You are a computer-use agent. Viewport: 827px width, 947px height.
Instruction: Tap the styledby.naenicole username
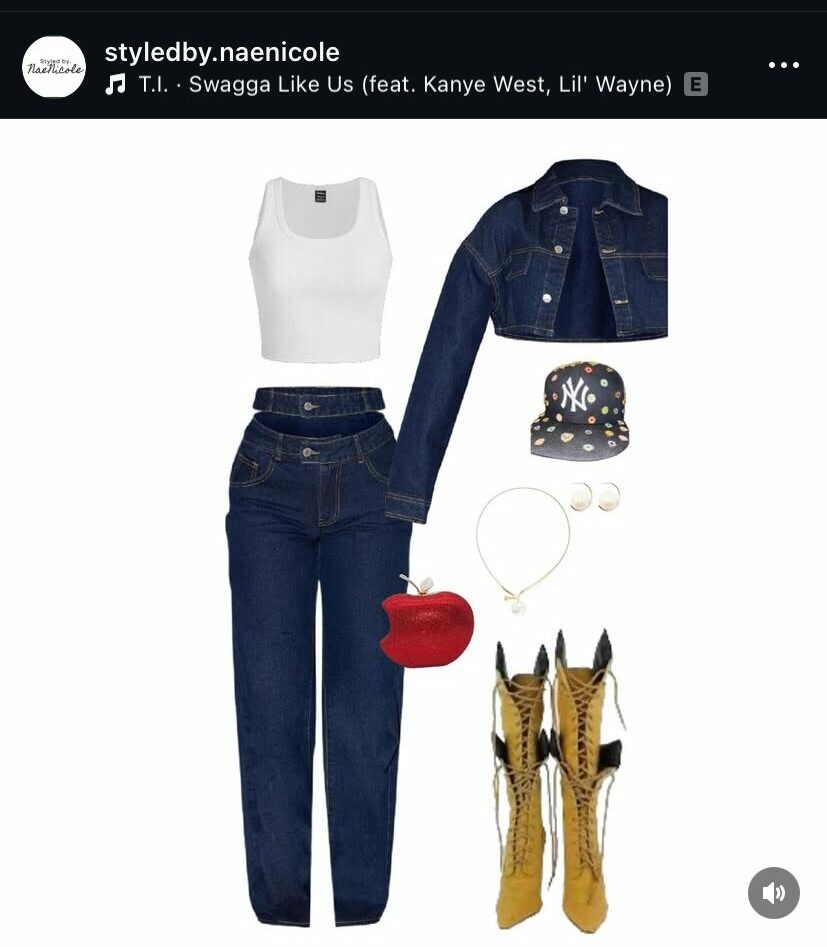[222, 52]
